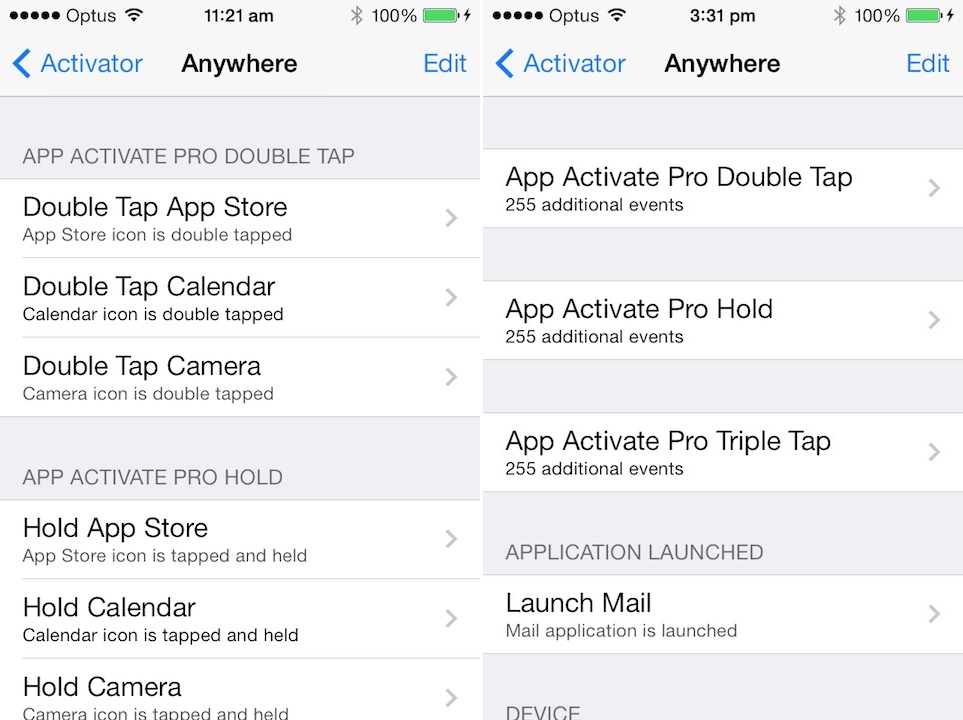Viewport: 963px width, 720px height.
Task: View App Activate Pro Triple Tap events
Action: click(722, 452)
